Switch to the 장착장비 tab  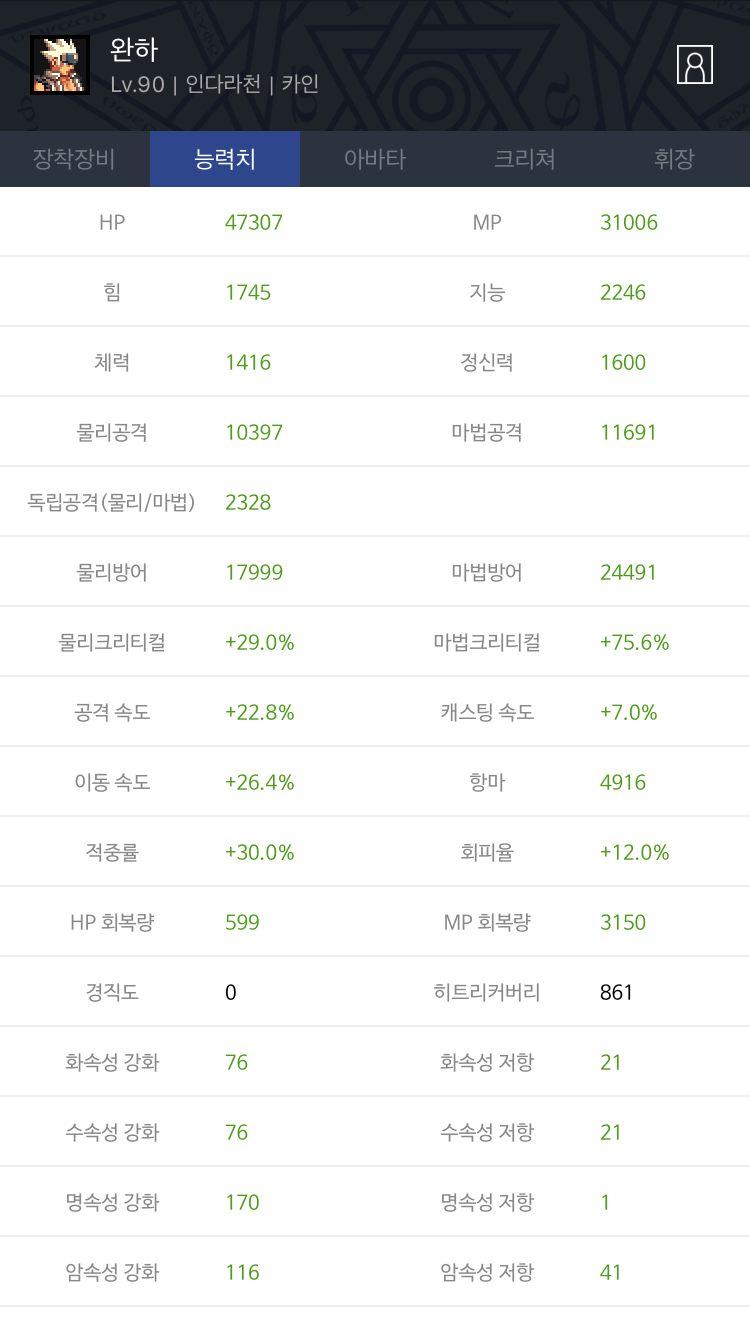75,159
